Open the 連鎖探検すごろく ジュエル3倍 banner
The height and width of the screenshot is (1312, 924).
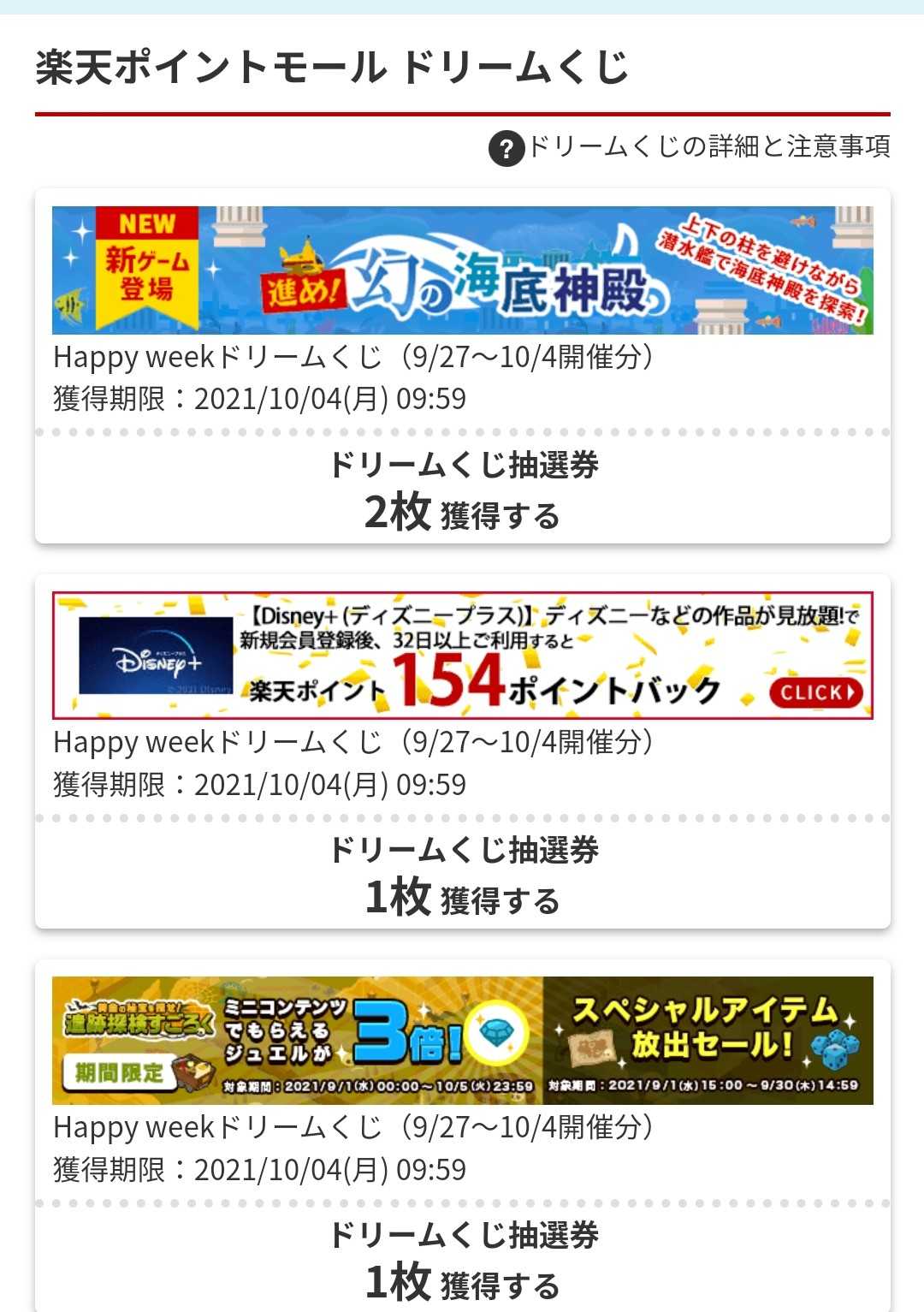point(462,1041)
